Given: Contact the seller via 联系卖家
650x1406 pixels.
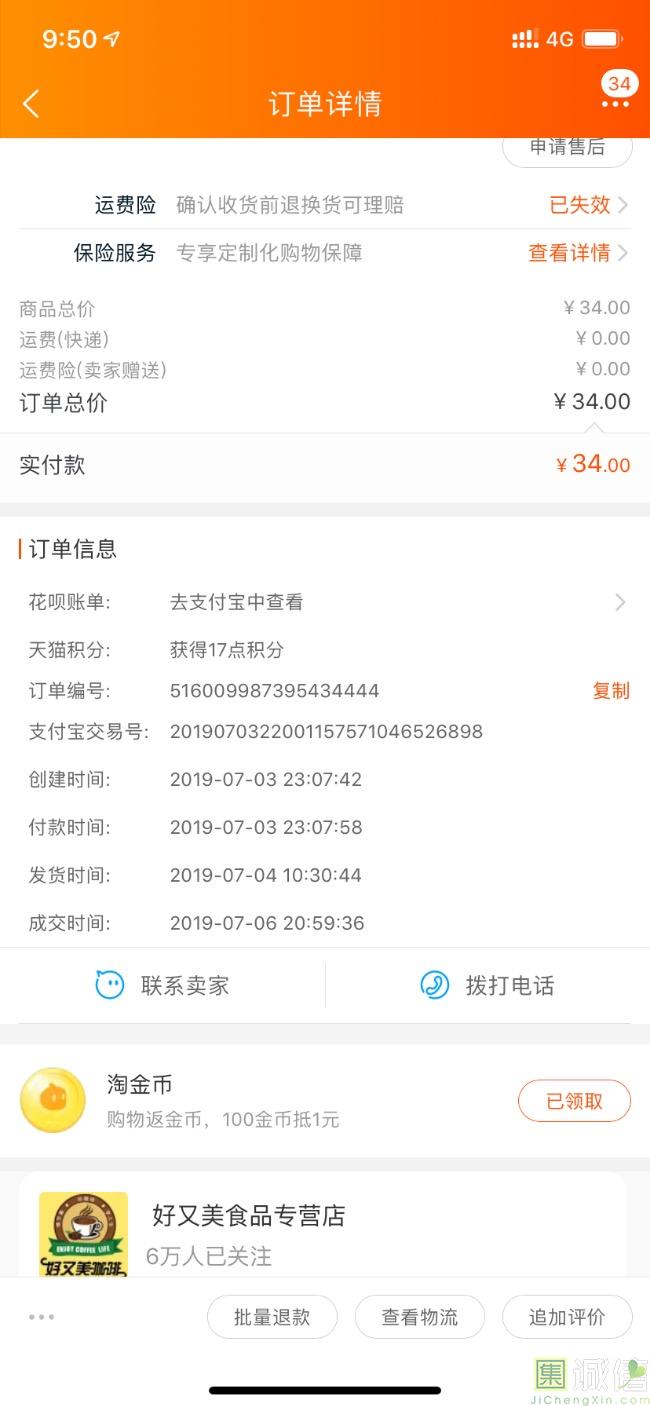Looking at the screenshot, I should (163, 985).
